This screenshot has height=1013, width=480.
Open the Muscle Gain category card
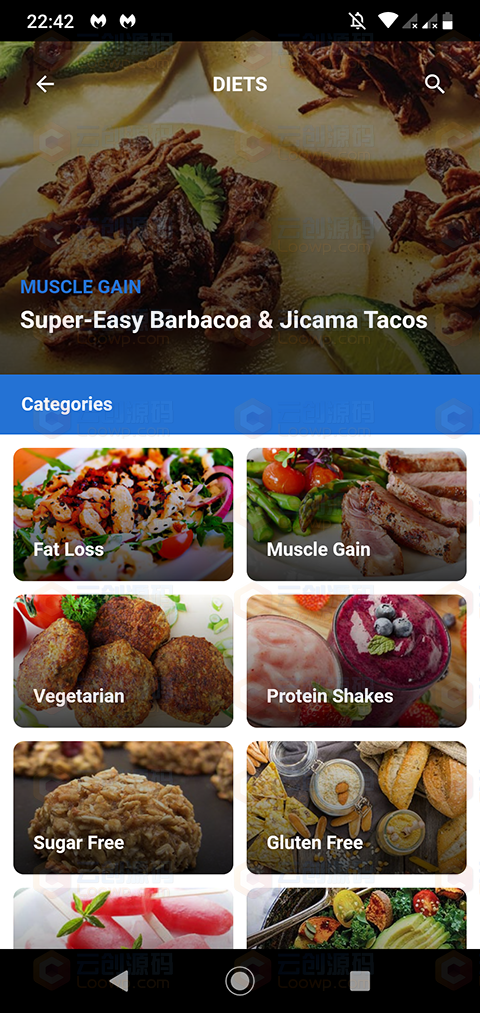click(x=357, y=514)
